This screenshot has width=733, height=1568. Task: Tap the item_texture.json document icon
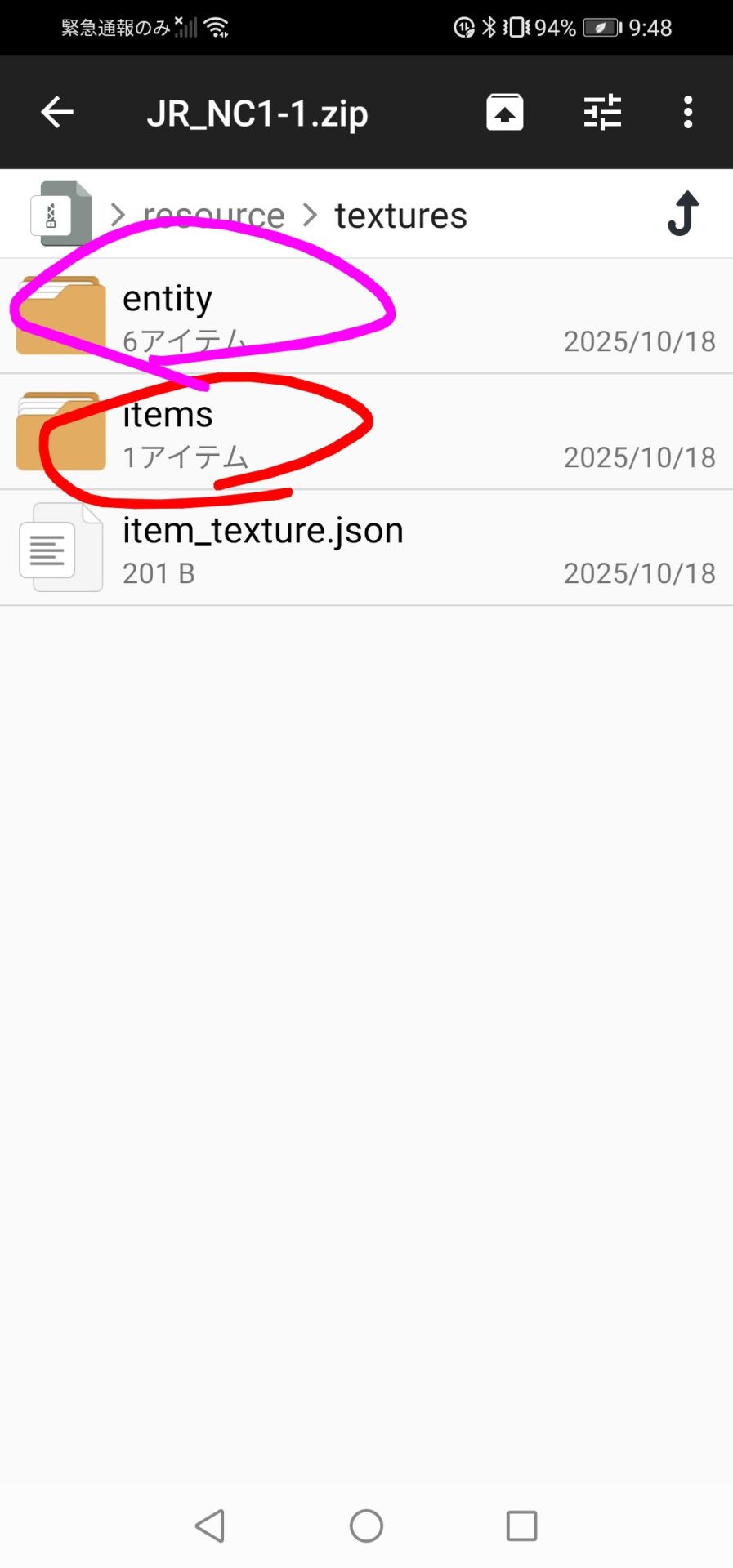[x=60, y=546]
